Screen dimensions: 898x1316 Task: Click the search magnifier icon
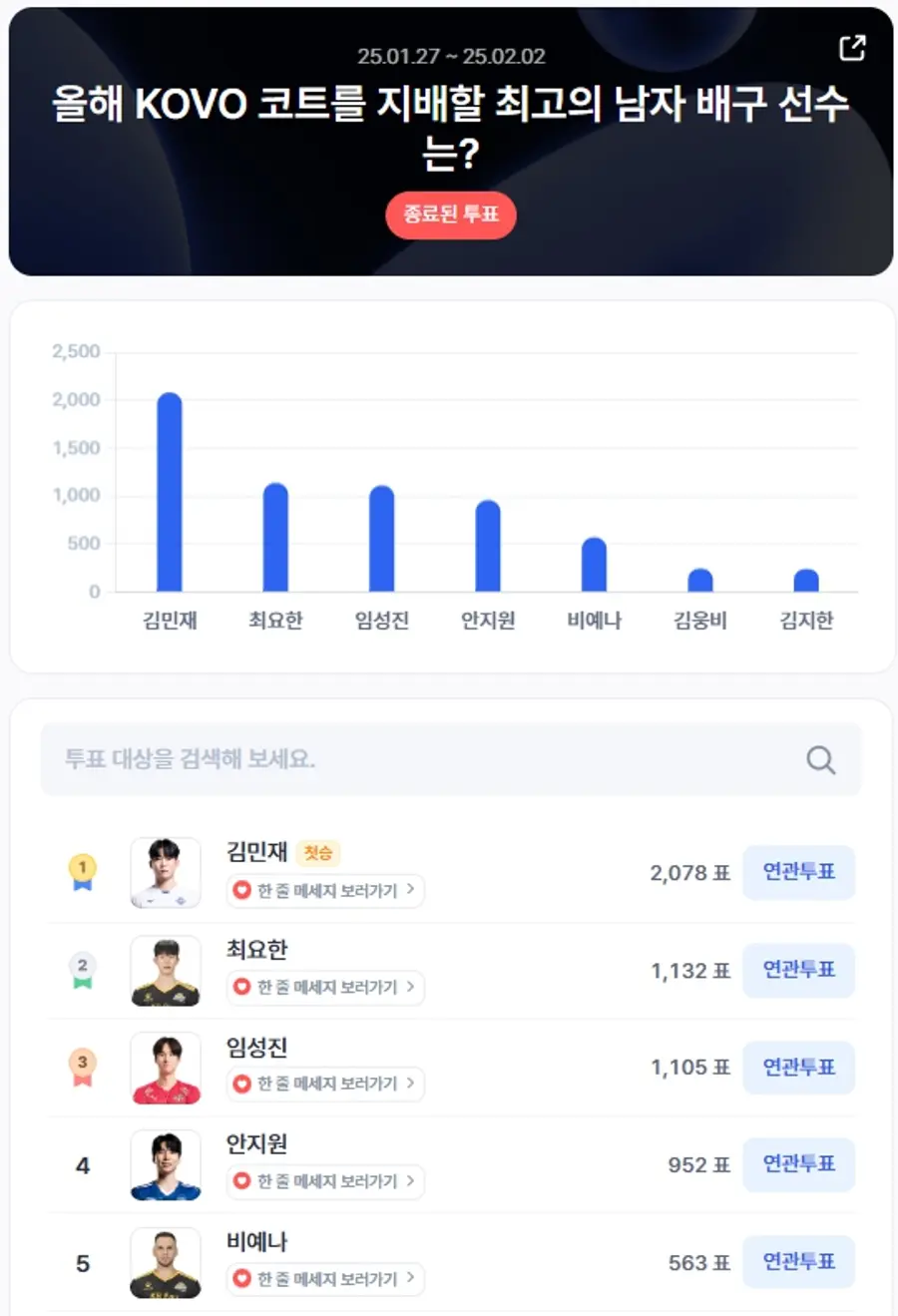(820, 759)
